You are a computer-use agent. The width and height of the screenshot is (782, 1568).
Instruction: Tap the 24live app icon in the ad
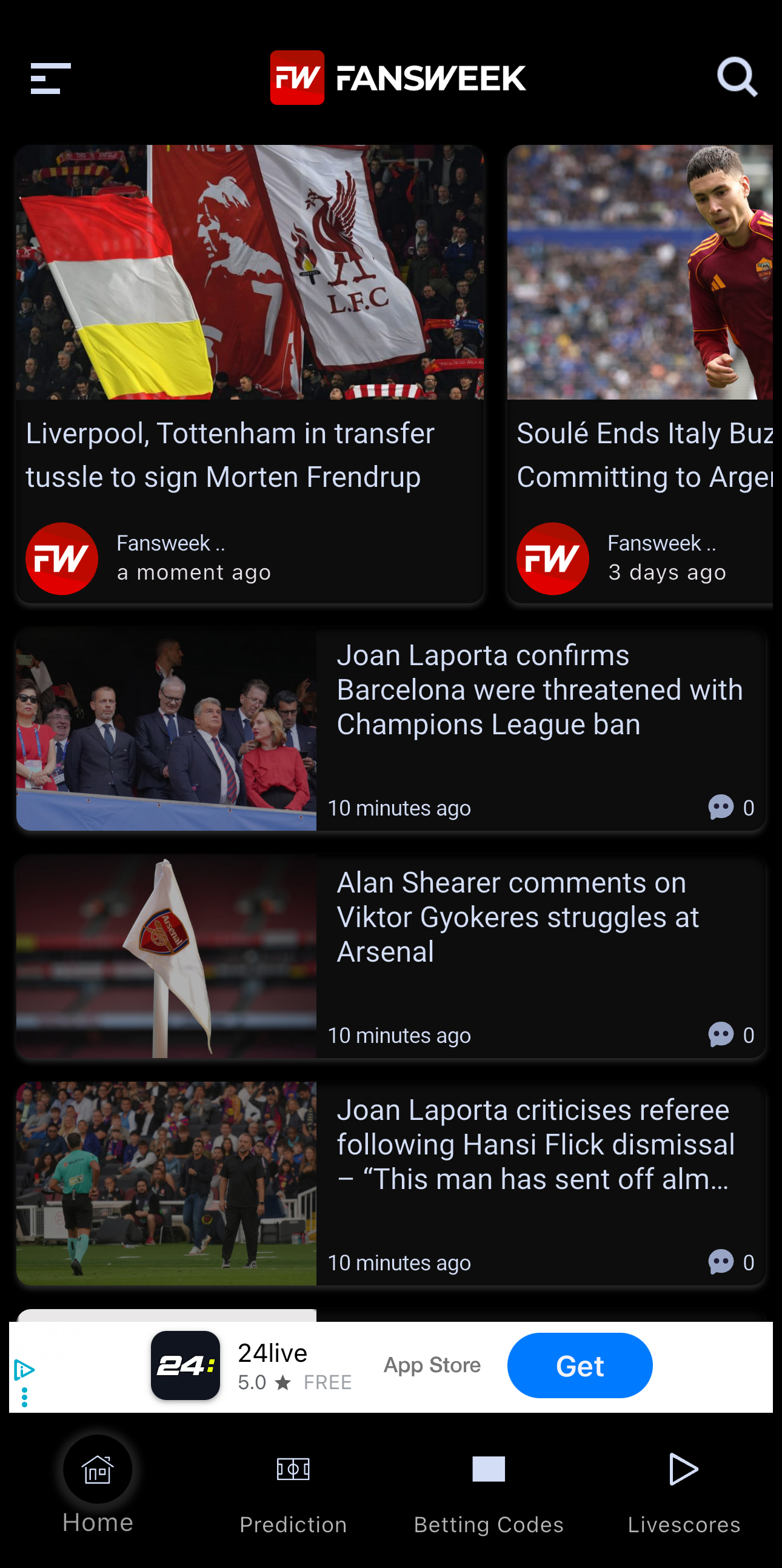click(185, 1365)
